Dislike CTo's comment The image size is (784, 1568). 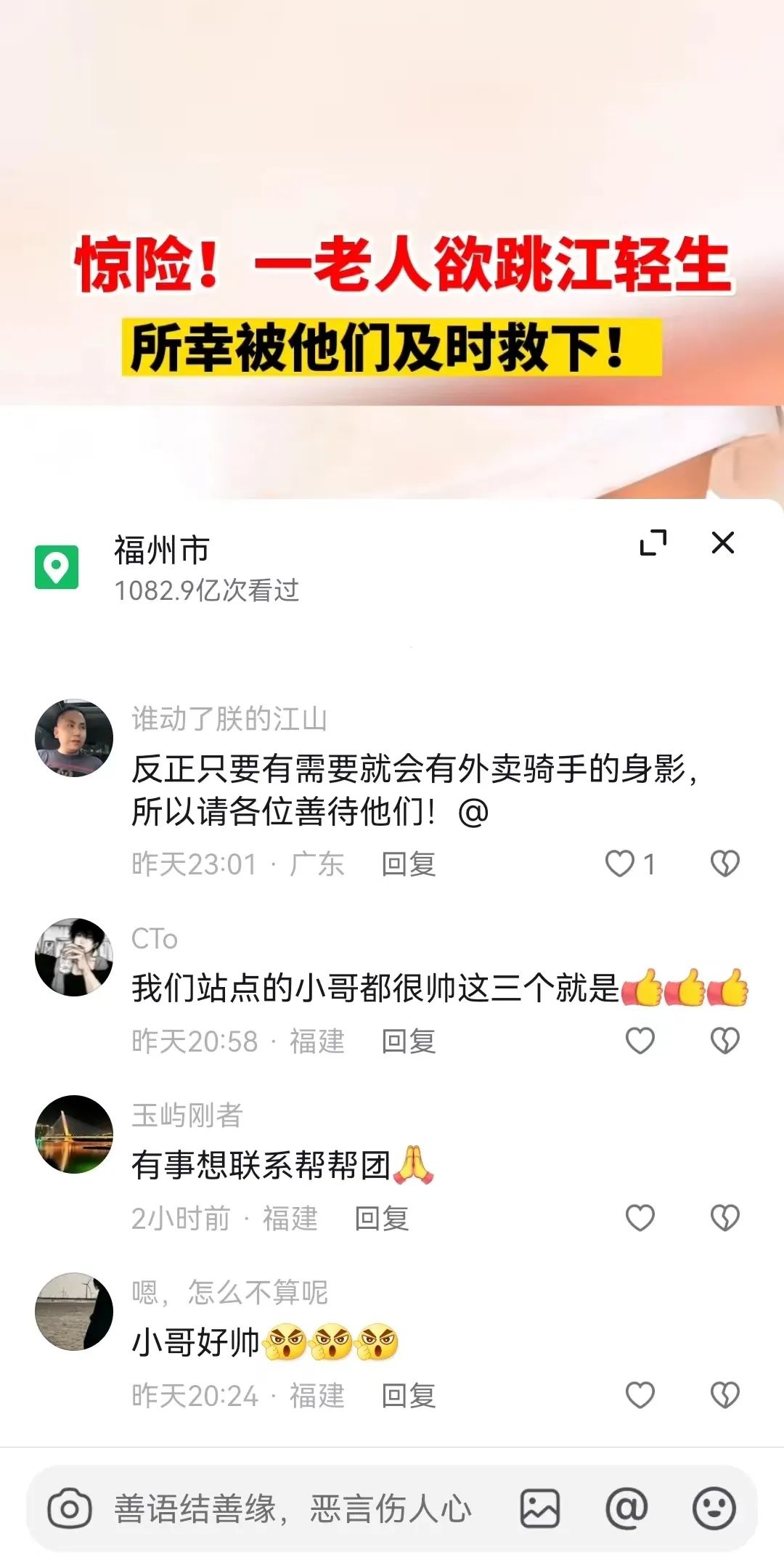[724, 1041]
